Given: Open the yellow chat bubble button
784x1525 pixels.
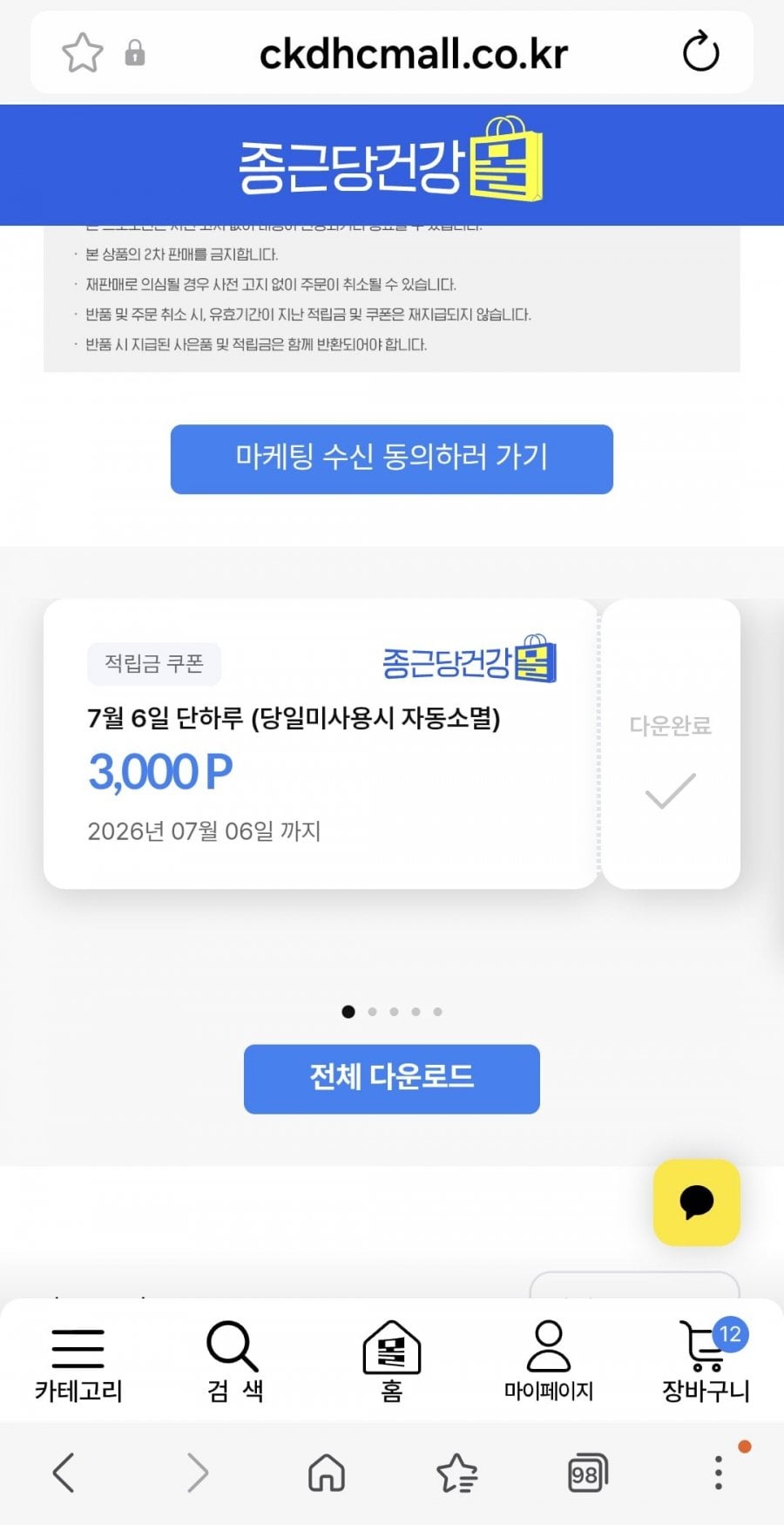Looking at the screenshot, I should coord(697,1203).
